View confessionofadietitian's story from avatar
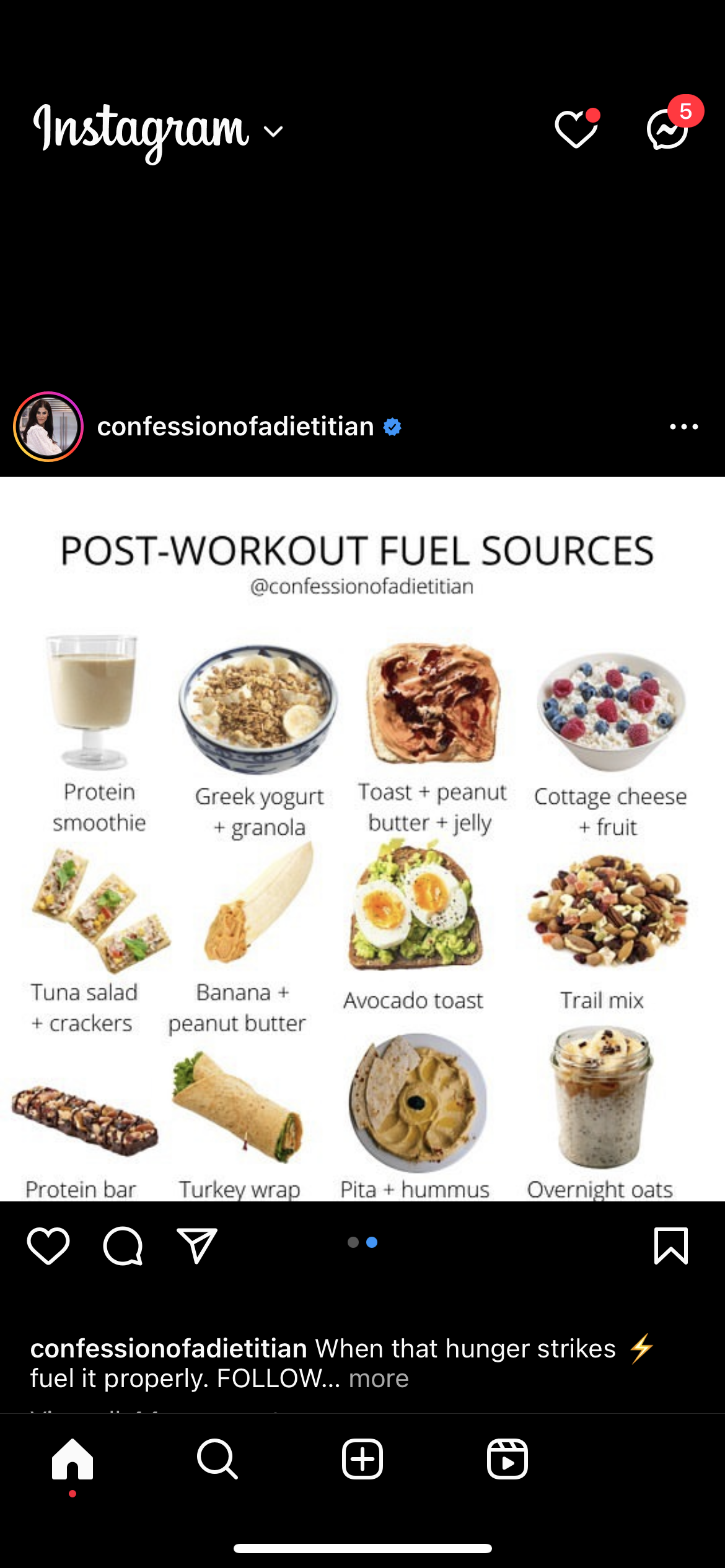Viewport: 725px width, 1568px height. [48, 427]
